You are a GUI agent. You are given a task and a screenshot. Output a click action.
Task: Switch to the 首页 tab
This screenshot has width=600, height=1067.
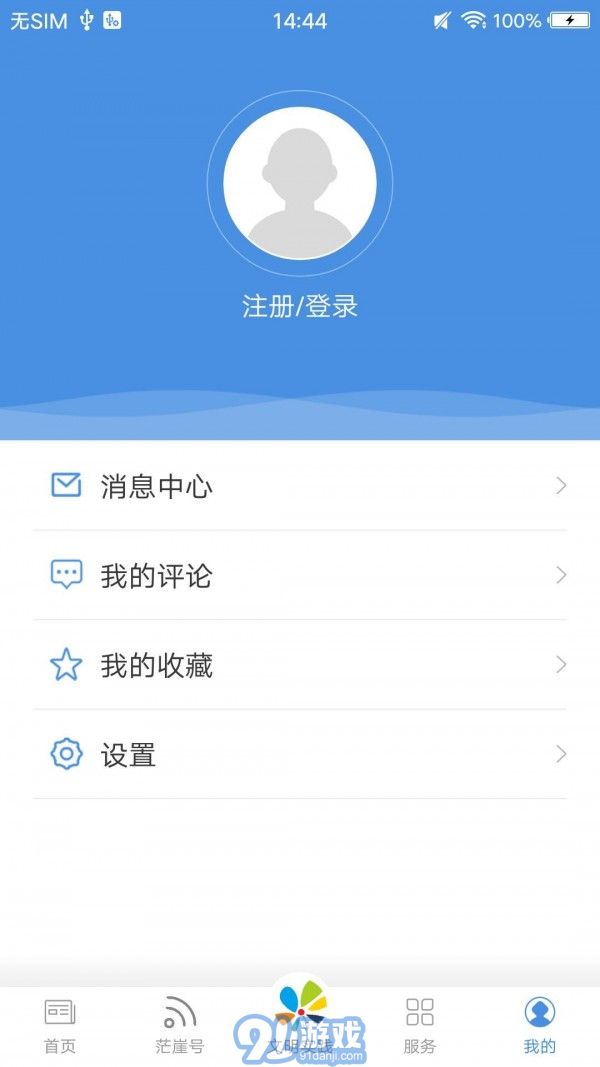click(x=60, y=1026)
